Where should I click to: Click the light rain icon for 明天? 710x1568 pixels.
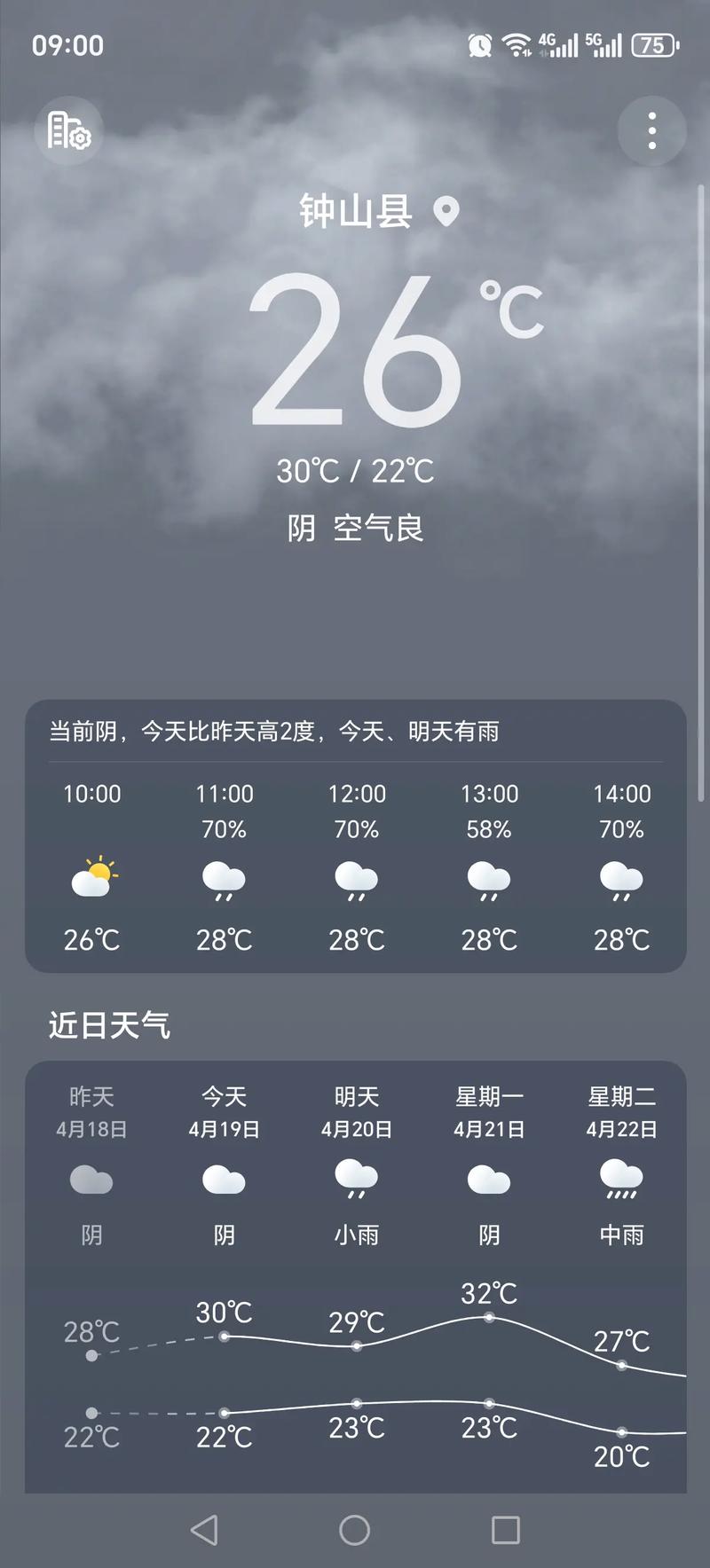click(x=356, y=1180)
